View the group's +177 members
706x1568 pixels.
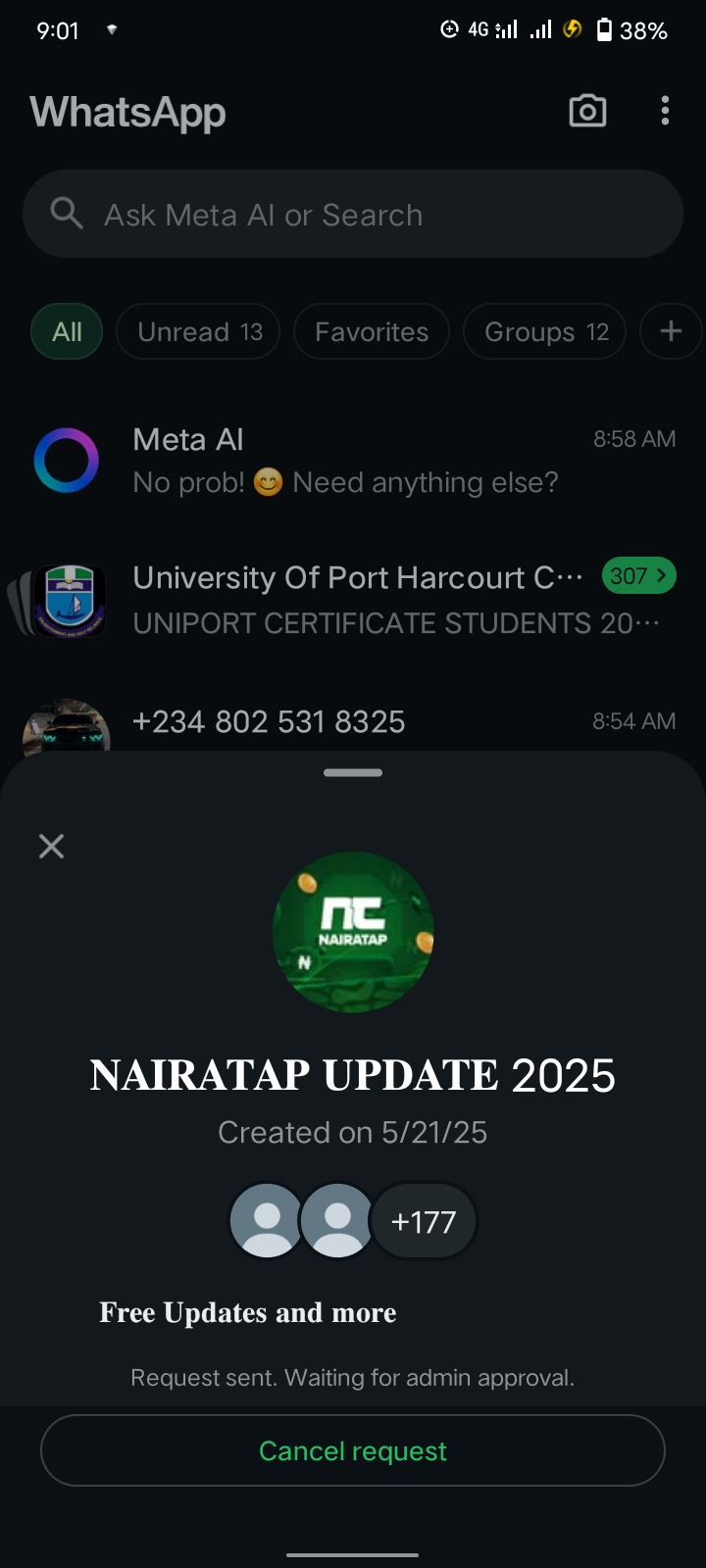[424, 1221]
